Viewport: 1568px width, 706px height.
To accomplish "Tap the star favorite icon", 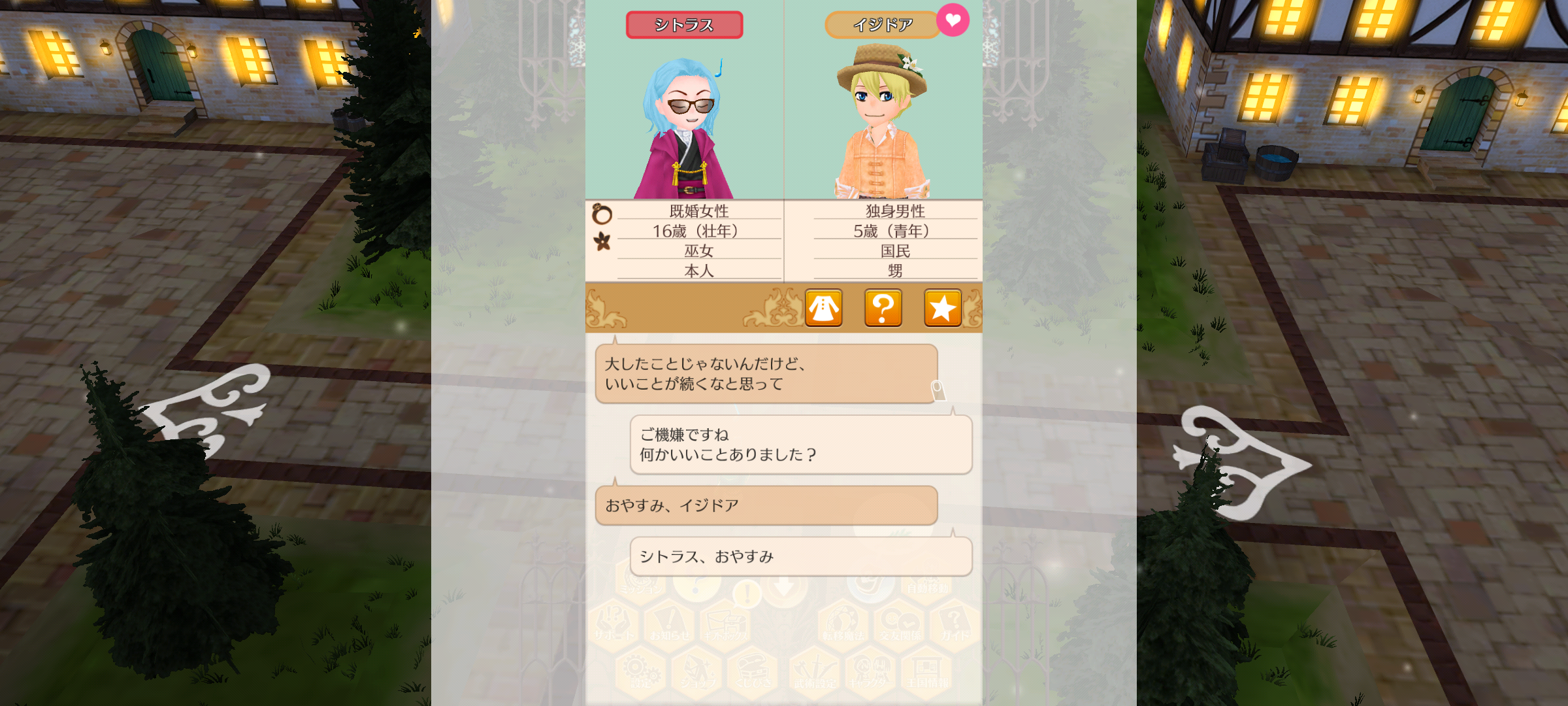I will pos(942,308).
